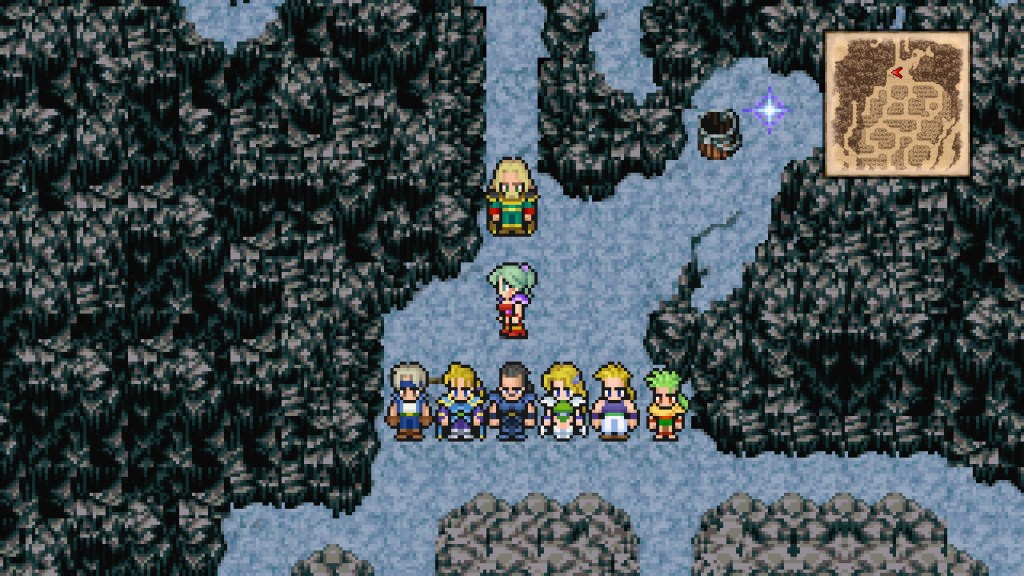Screen dimensions: 1024x576
Task: Open the minimap in the corner
Action: coord(897,103)
